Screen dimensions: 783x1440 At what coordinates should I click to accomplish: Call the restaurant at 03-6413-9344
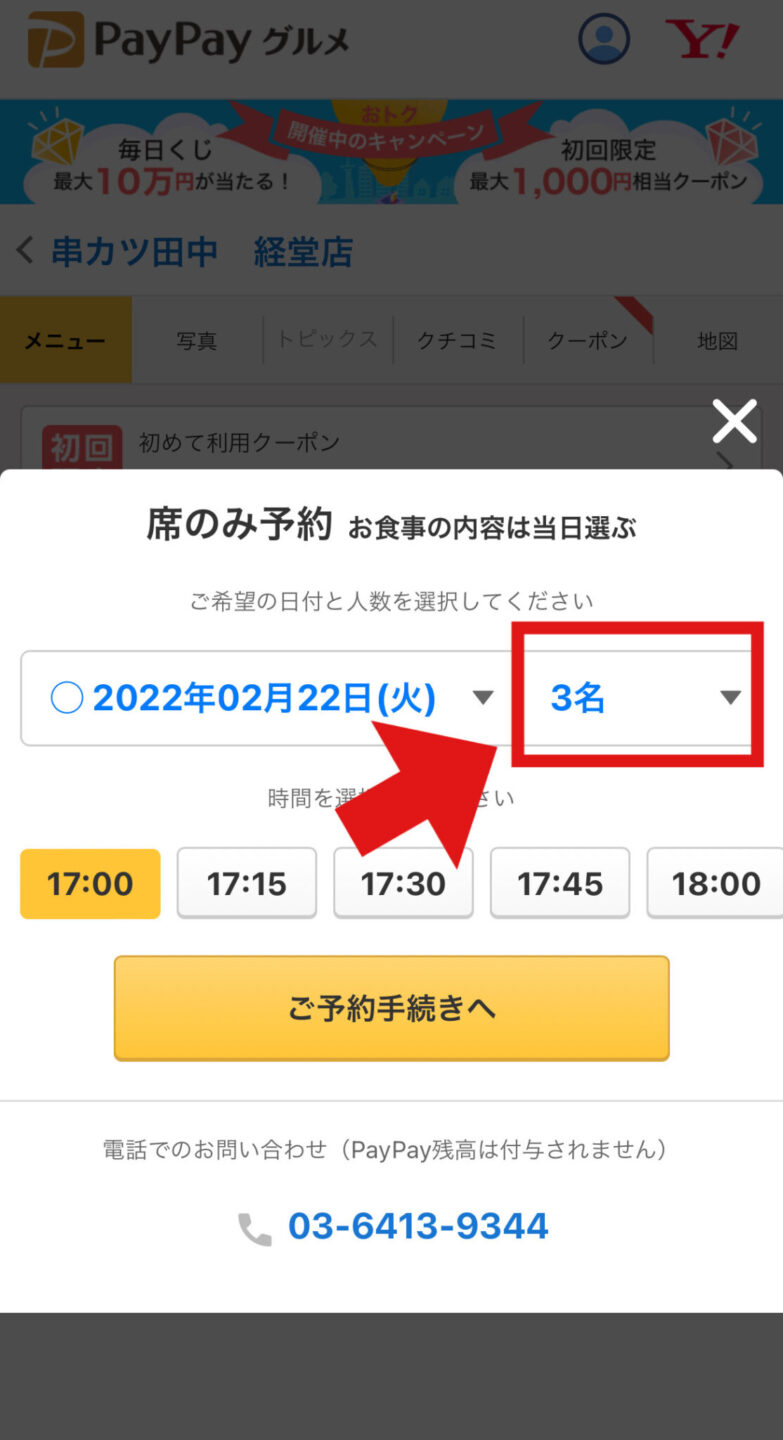418,1226
